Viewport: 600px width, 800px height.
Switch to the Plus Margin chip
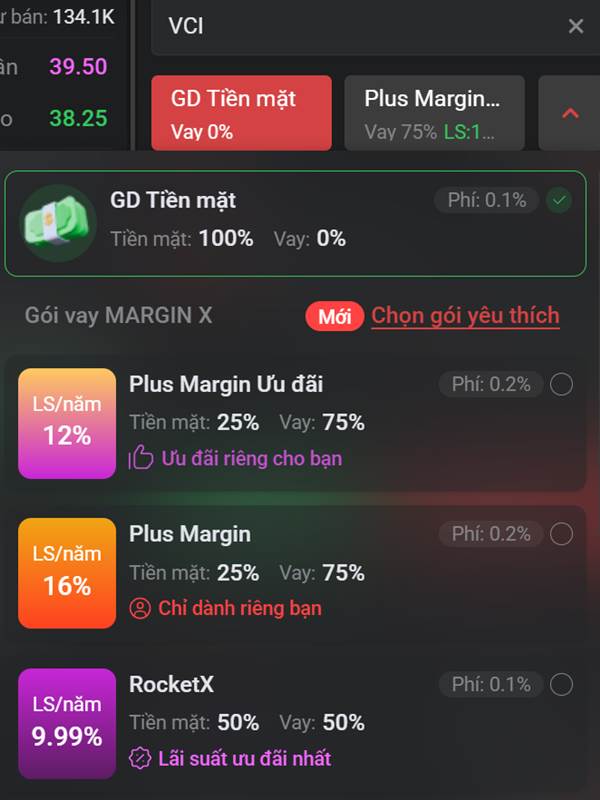click(x=435, y=113)
